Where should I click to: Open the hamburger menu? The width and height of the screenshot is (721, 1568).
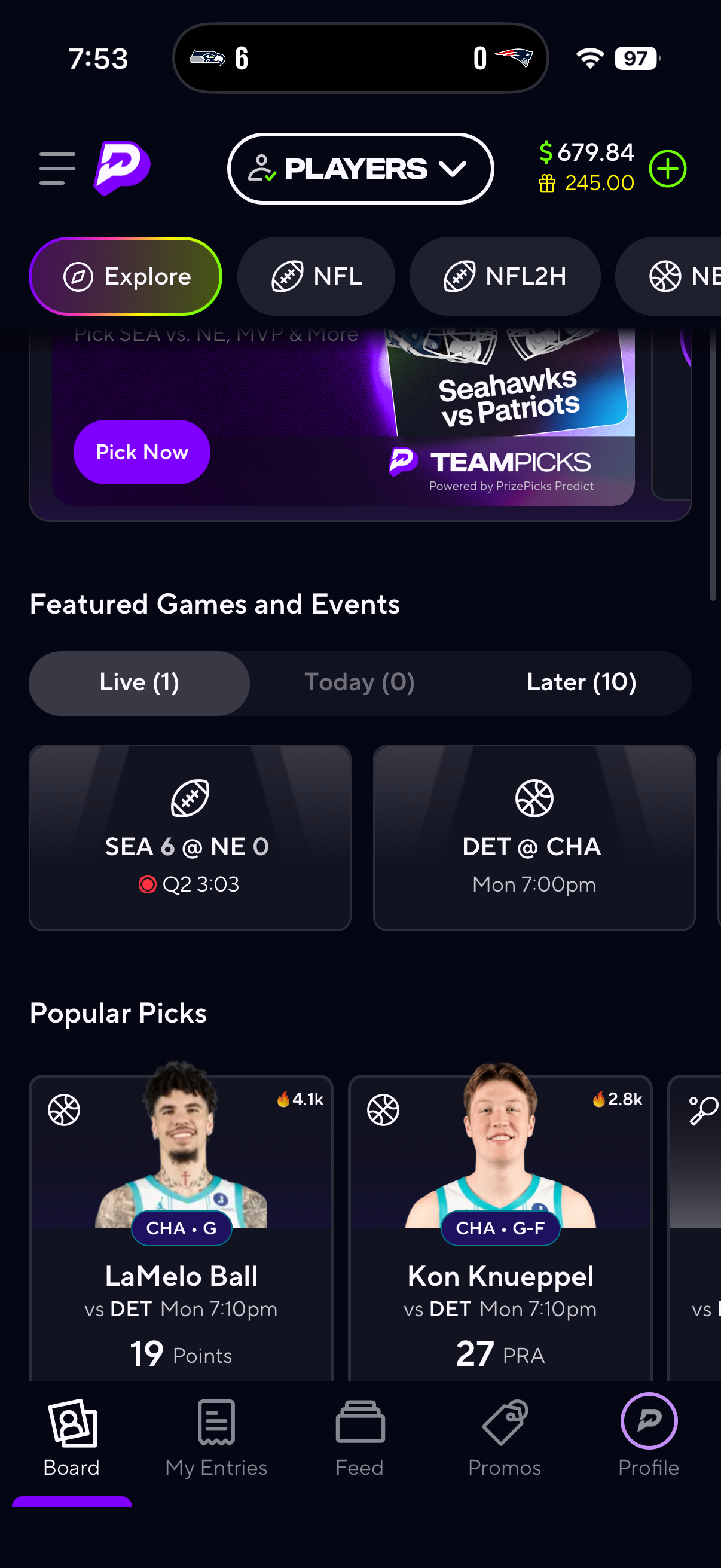[57, 169]
